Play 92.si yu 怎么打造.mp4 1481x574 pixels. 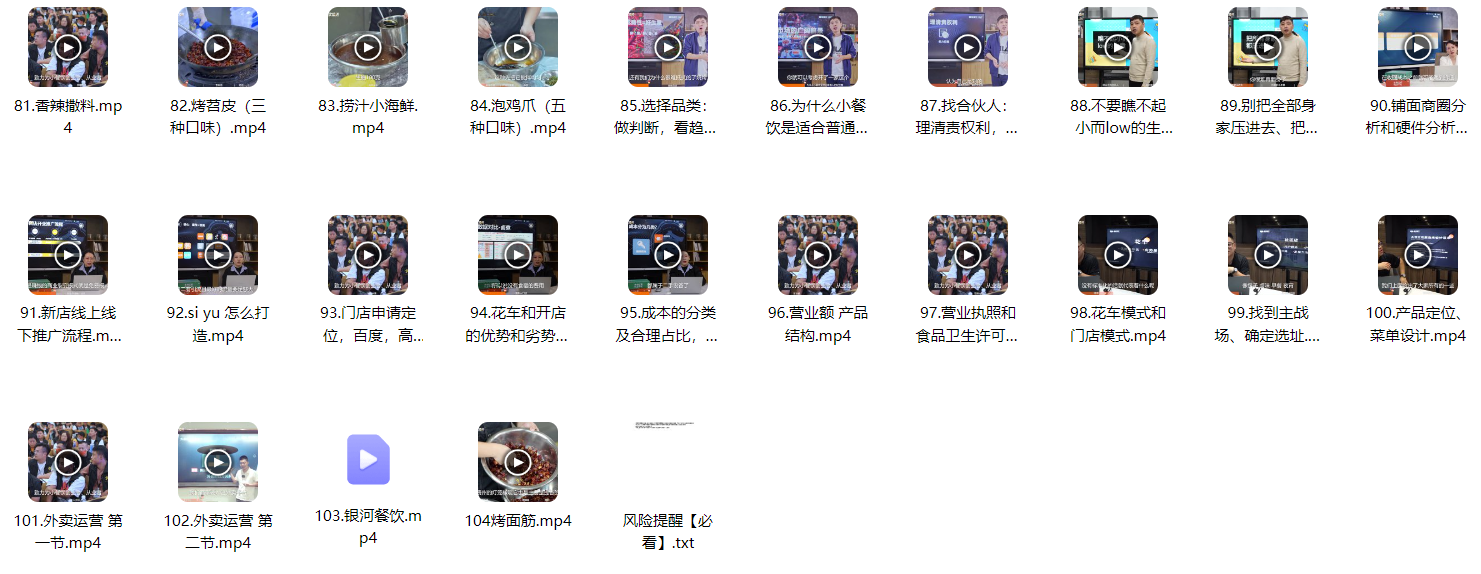pyautogui.click(x=218, y=255)
